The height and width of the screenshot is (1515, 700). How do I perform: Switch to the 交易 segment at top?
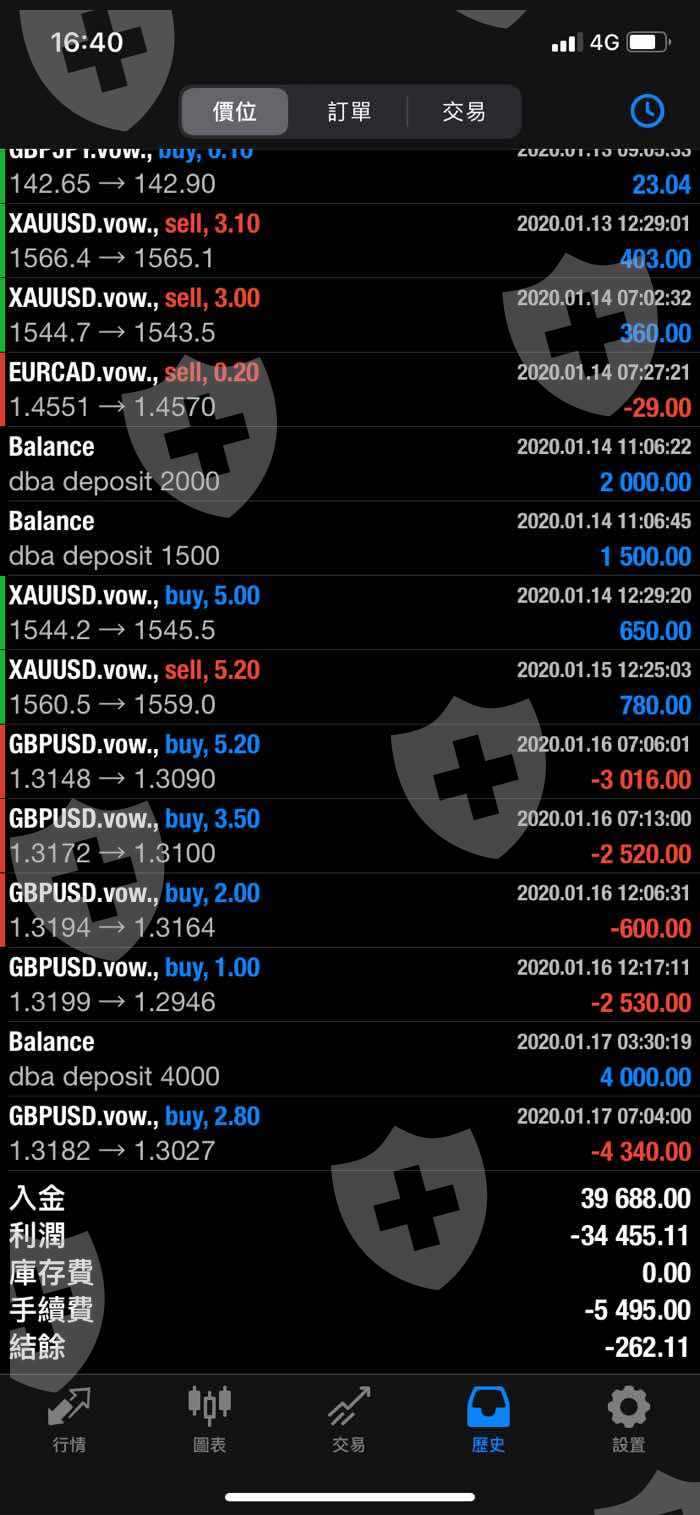464,111
